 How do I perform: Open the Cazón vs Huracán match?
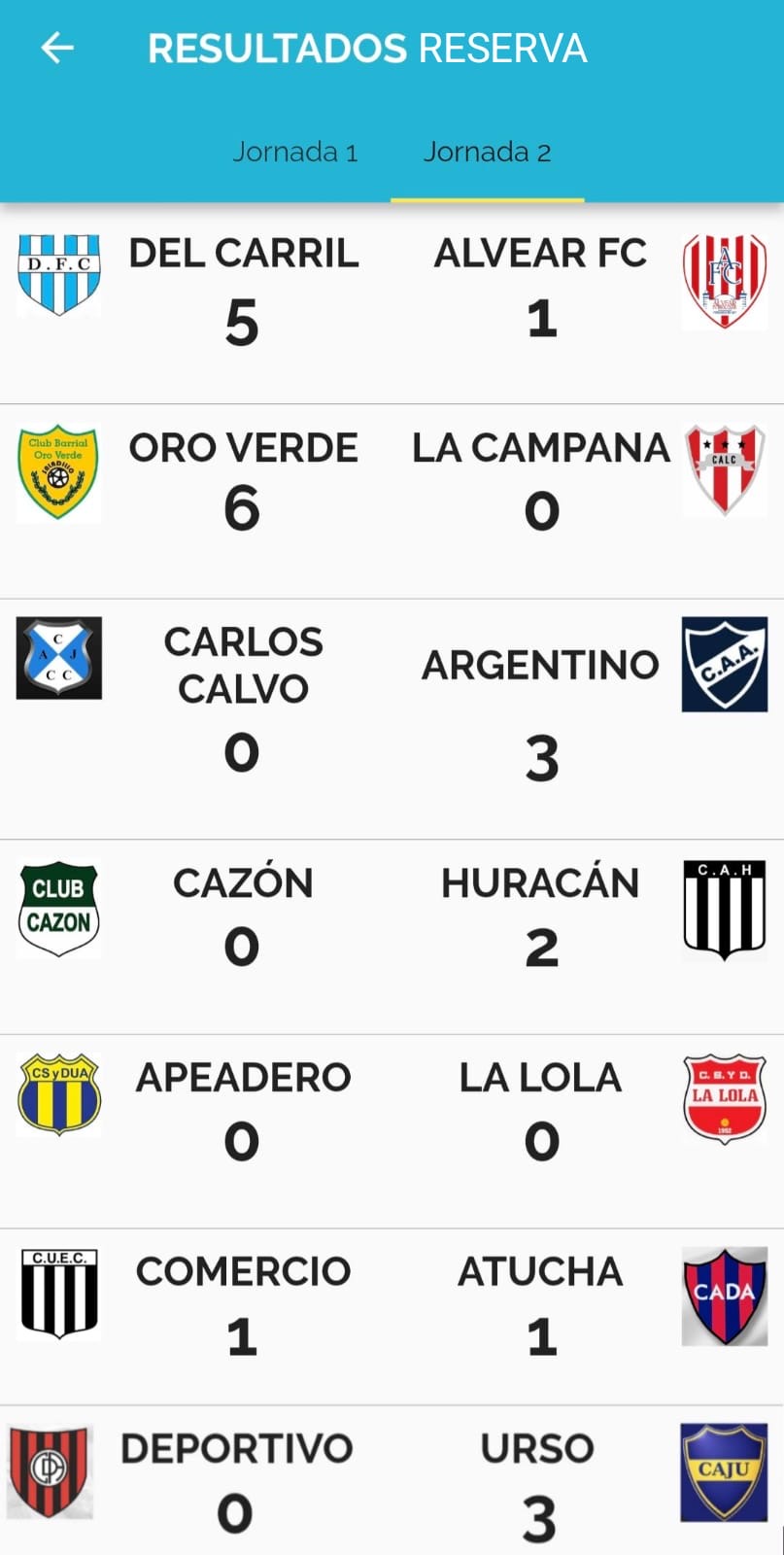pyautogui.click(x=392, y=935)
